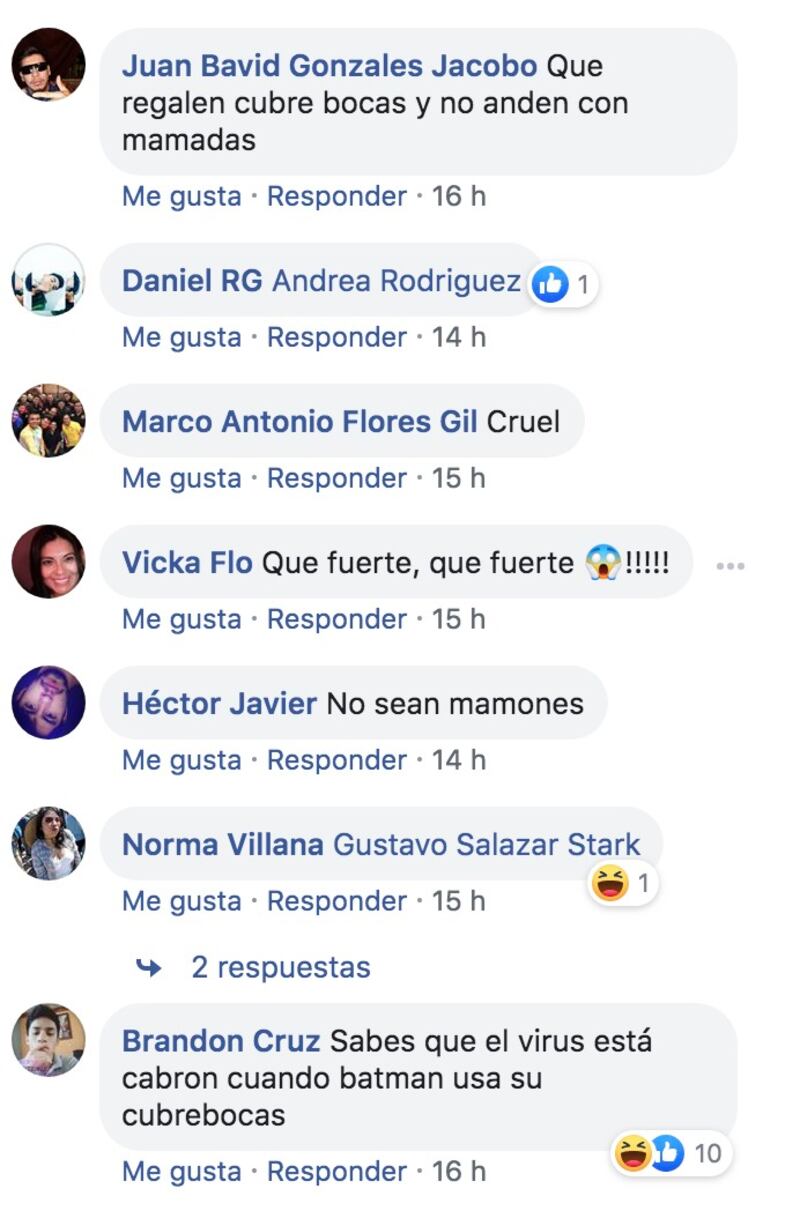
Task: View reactions on Norma Villana's comment
Action: [x=622, y=884]
